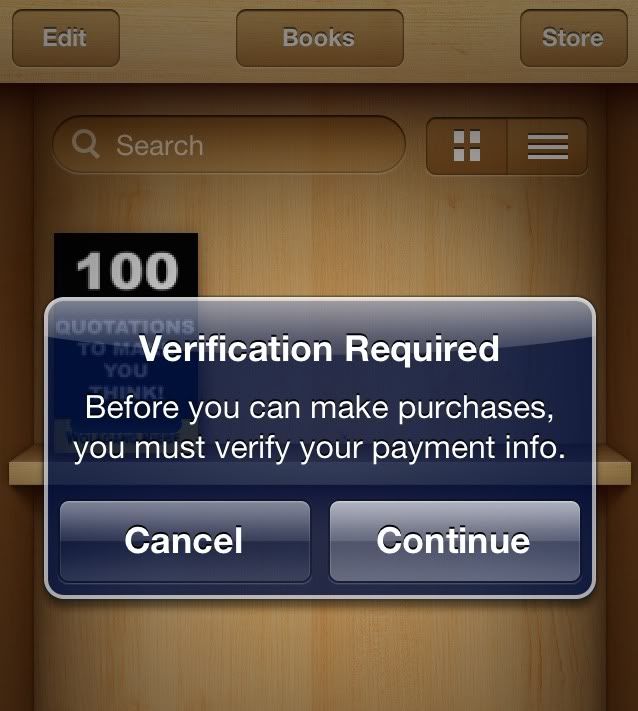
Task: Tap the Search field
Action: pos(230,146)
